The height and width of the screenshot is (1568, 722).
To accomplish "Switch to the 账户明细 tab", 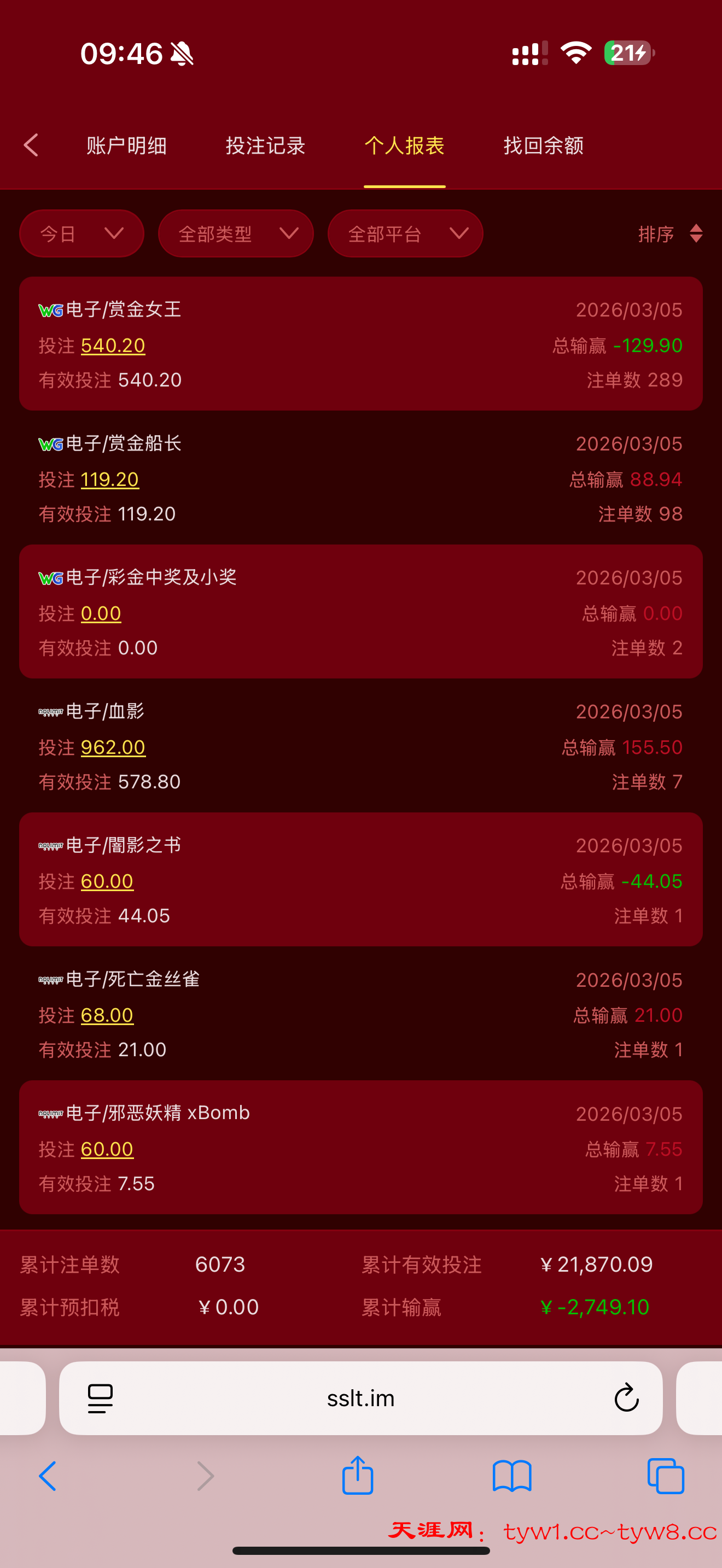I will point(126,145).
